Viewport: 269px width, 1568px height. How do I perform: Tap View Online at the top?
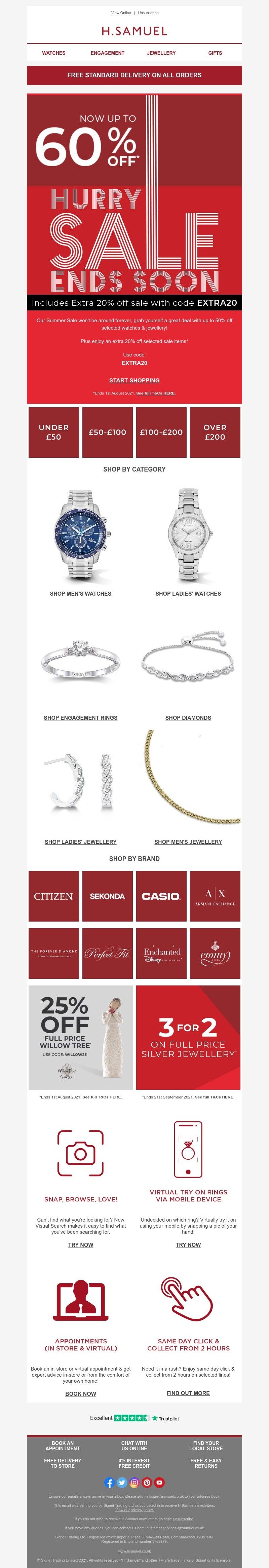point(120,13)
